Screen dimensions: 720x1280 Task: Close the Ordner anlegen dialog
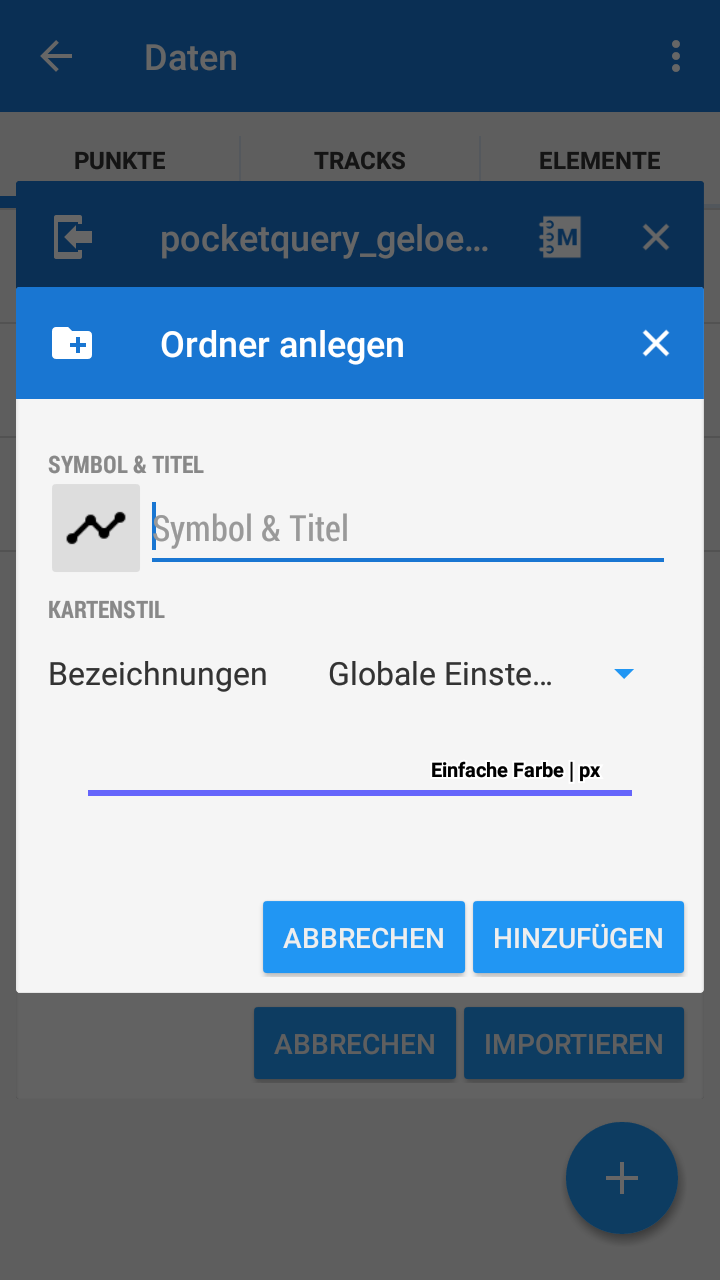(x=655, y=344)
